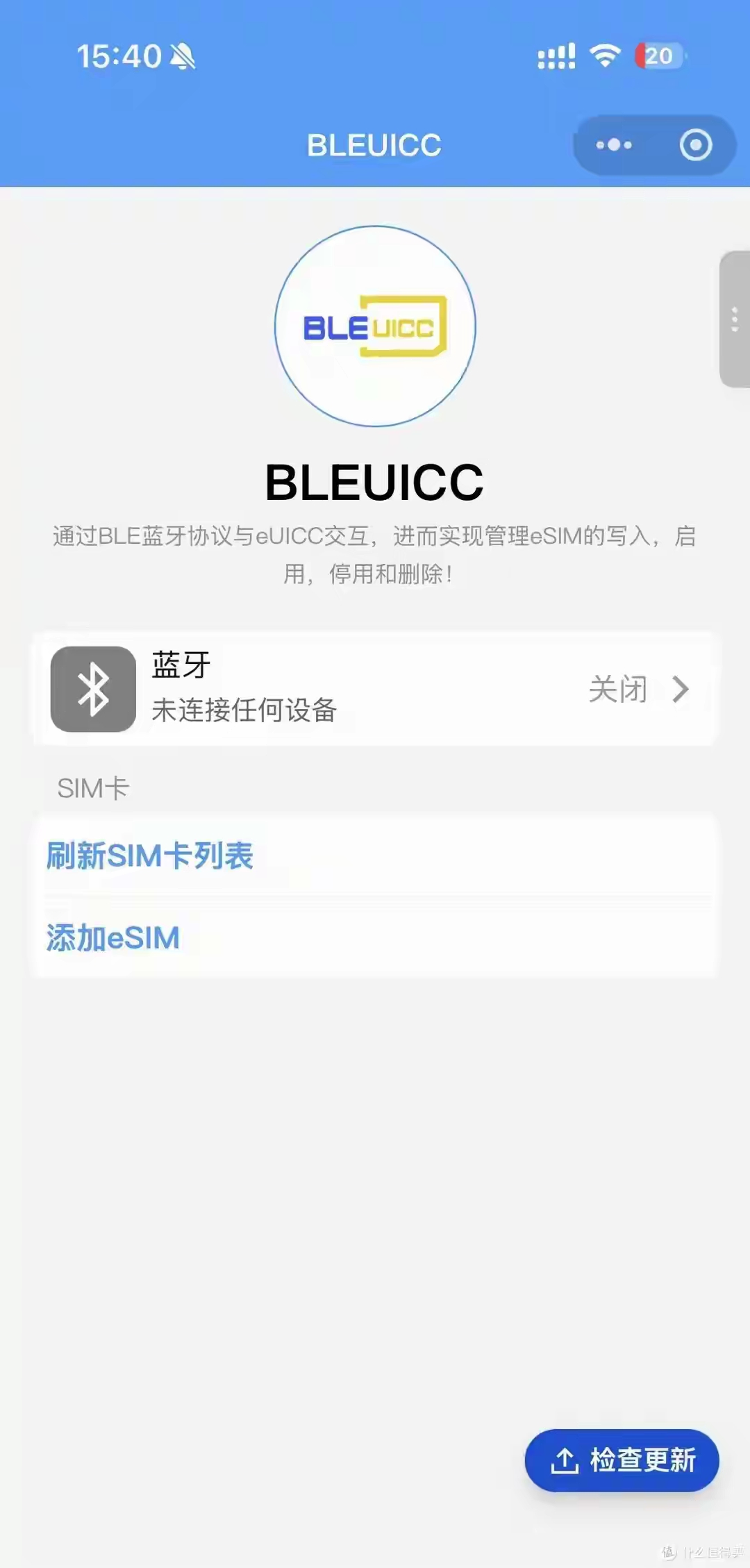Tap the Wi-Fi icon in the status bar
Screen dimensions: 750x1568
click(x=603, y=56)
